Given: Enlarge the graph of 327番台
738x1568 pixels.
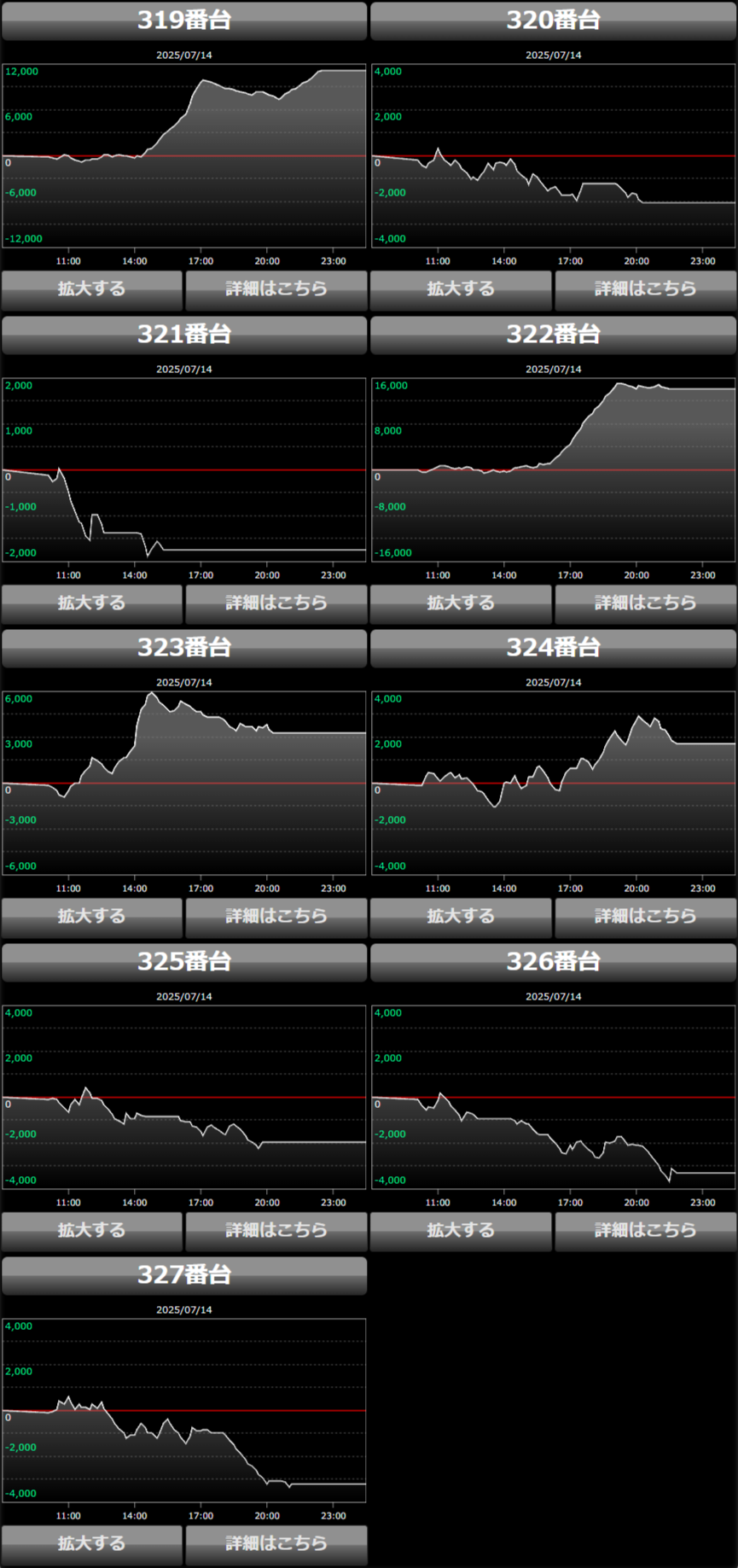Looking at the screenshot, I should (91, 1545).
